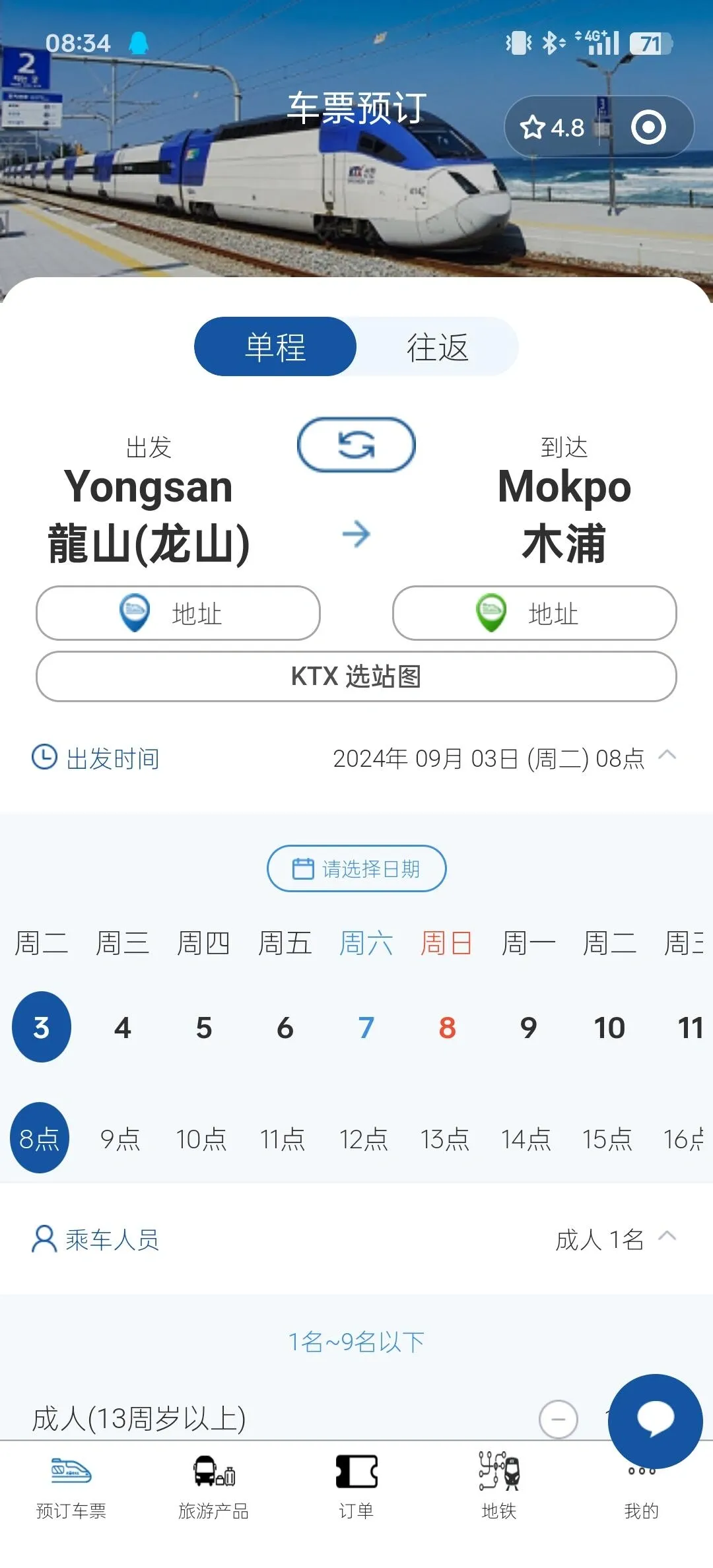This screenshot has height=1568, width=713.
Task: Open the 地址 button under Mokpo
Action: click(x=534, y=613)
